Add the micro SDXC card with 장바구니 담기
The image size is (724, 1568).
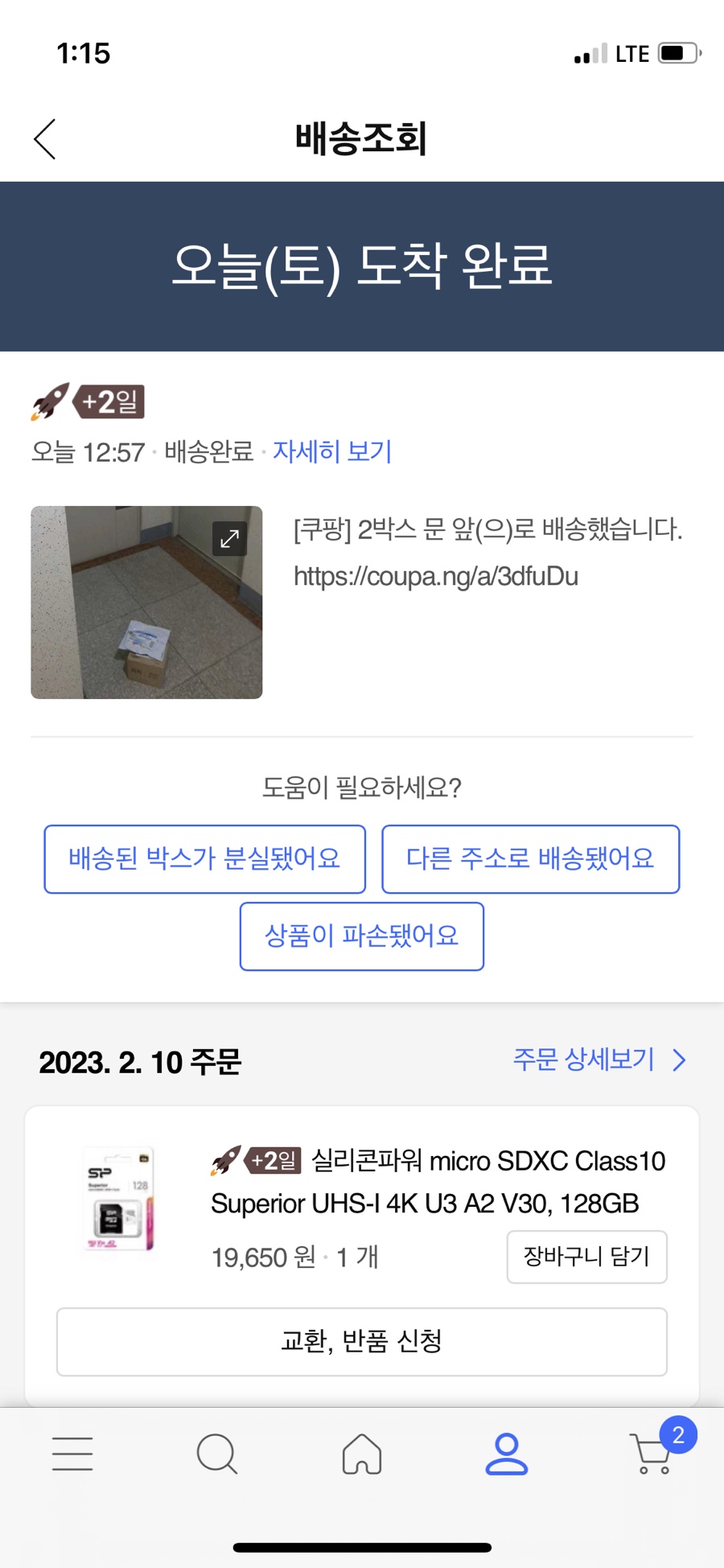[x=586, y=1256]
